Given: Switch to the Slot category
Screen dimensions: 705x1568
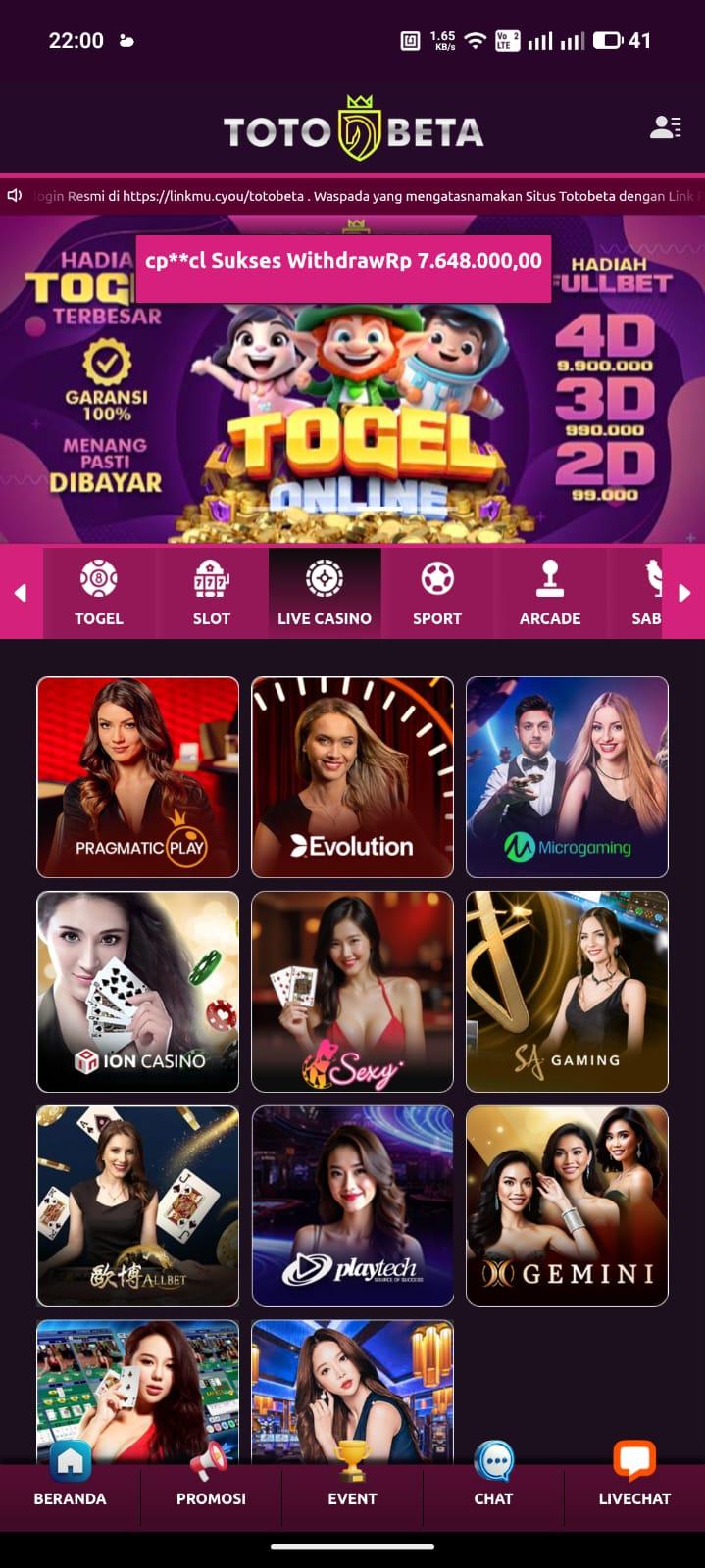Looking at the screenshot, I should (x=211, y=593).
